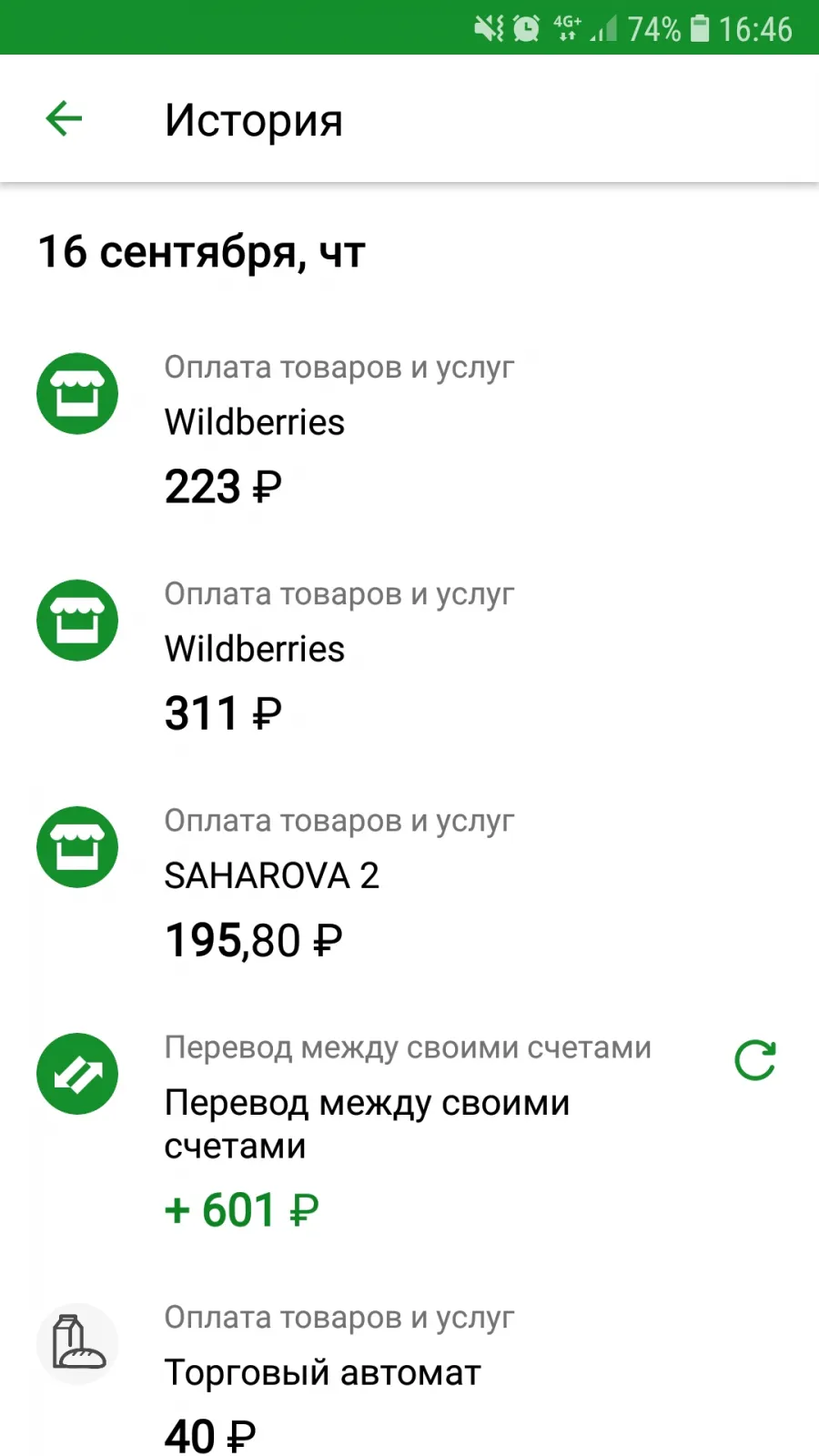View the SAHAROVA 2 payment details
This screenshot has width=819, height=1456.
[409, 883]
